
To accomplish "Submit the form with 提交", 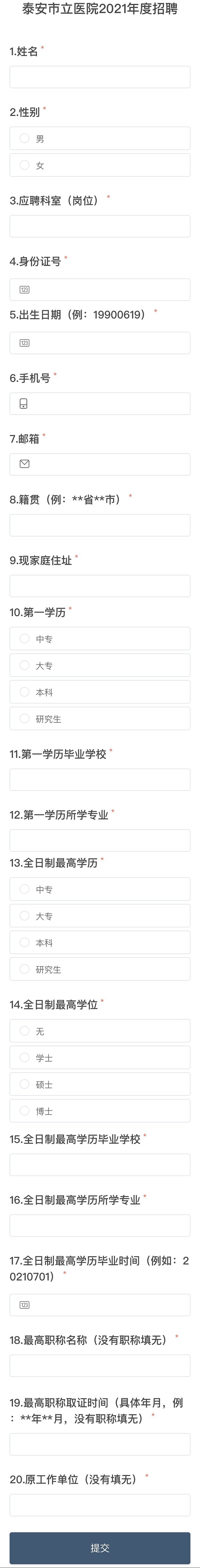I will coord(100,1548).
